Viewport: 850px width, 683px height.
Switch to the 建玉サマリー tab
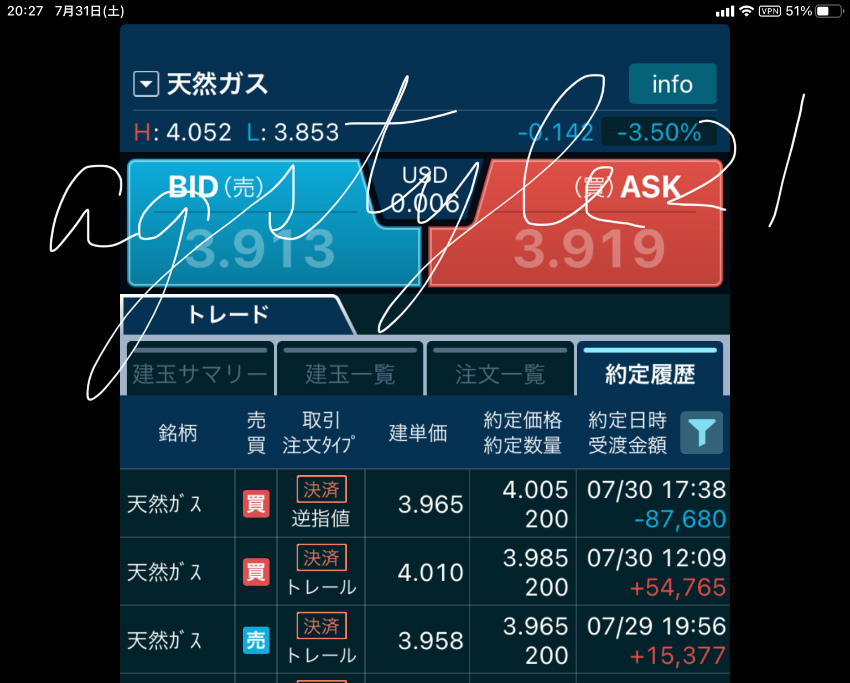click(x=199, y=372)
